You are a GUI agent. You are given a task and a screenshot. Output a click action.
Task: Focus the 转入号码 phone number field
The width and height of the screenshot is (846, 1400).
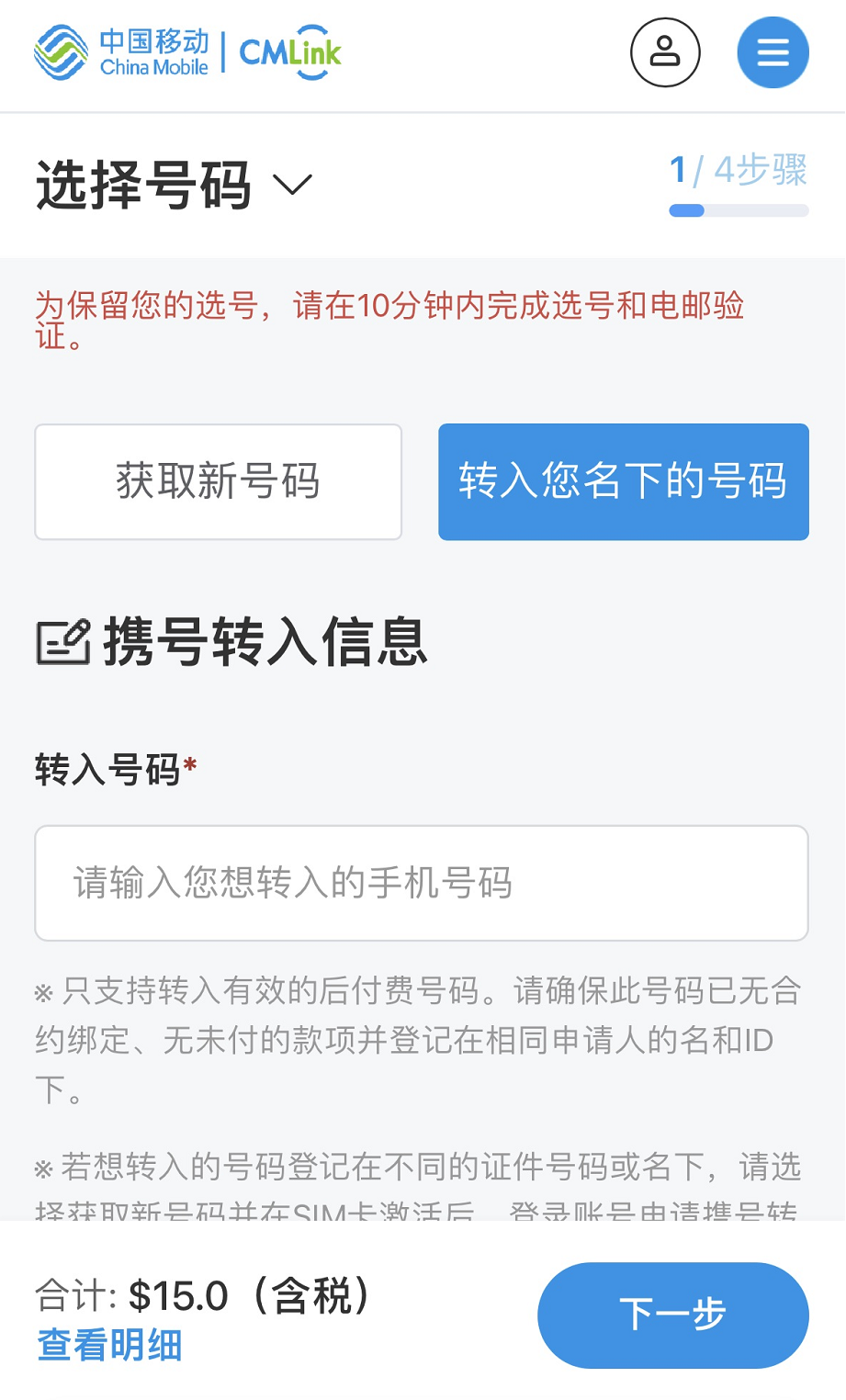[422, 883]
